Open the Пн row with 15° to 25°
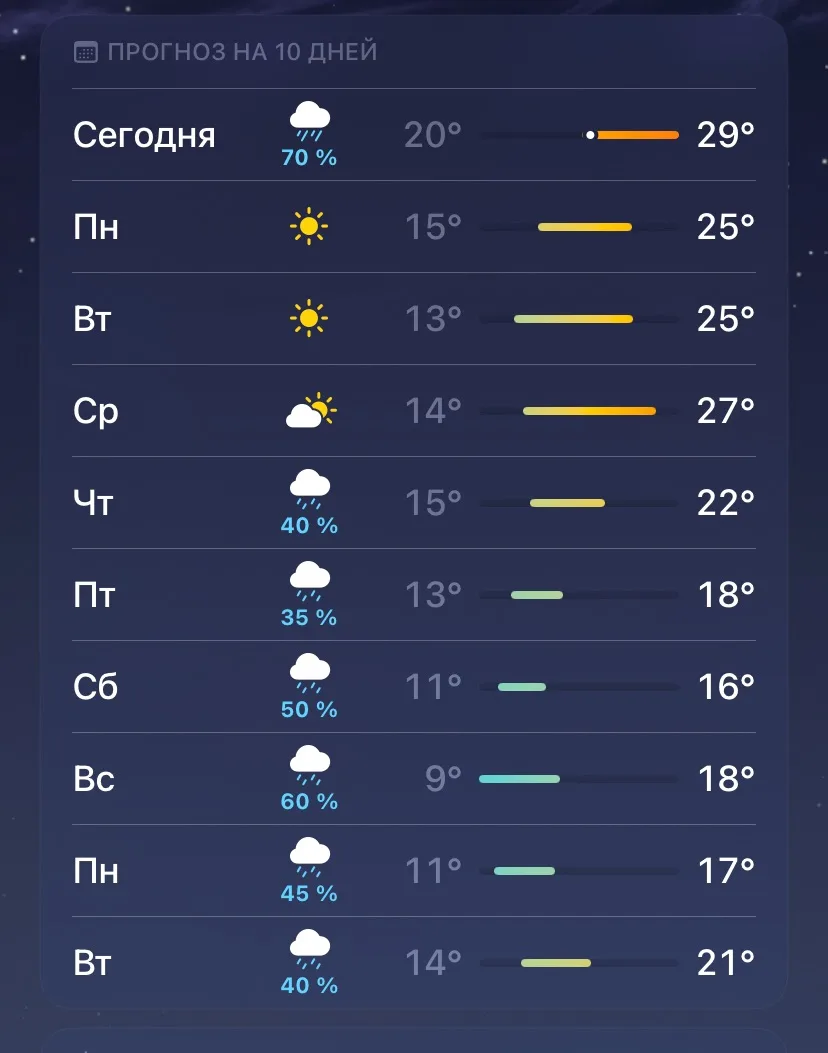This screenshot has width=828, height=1053. click(414, 227)
